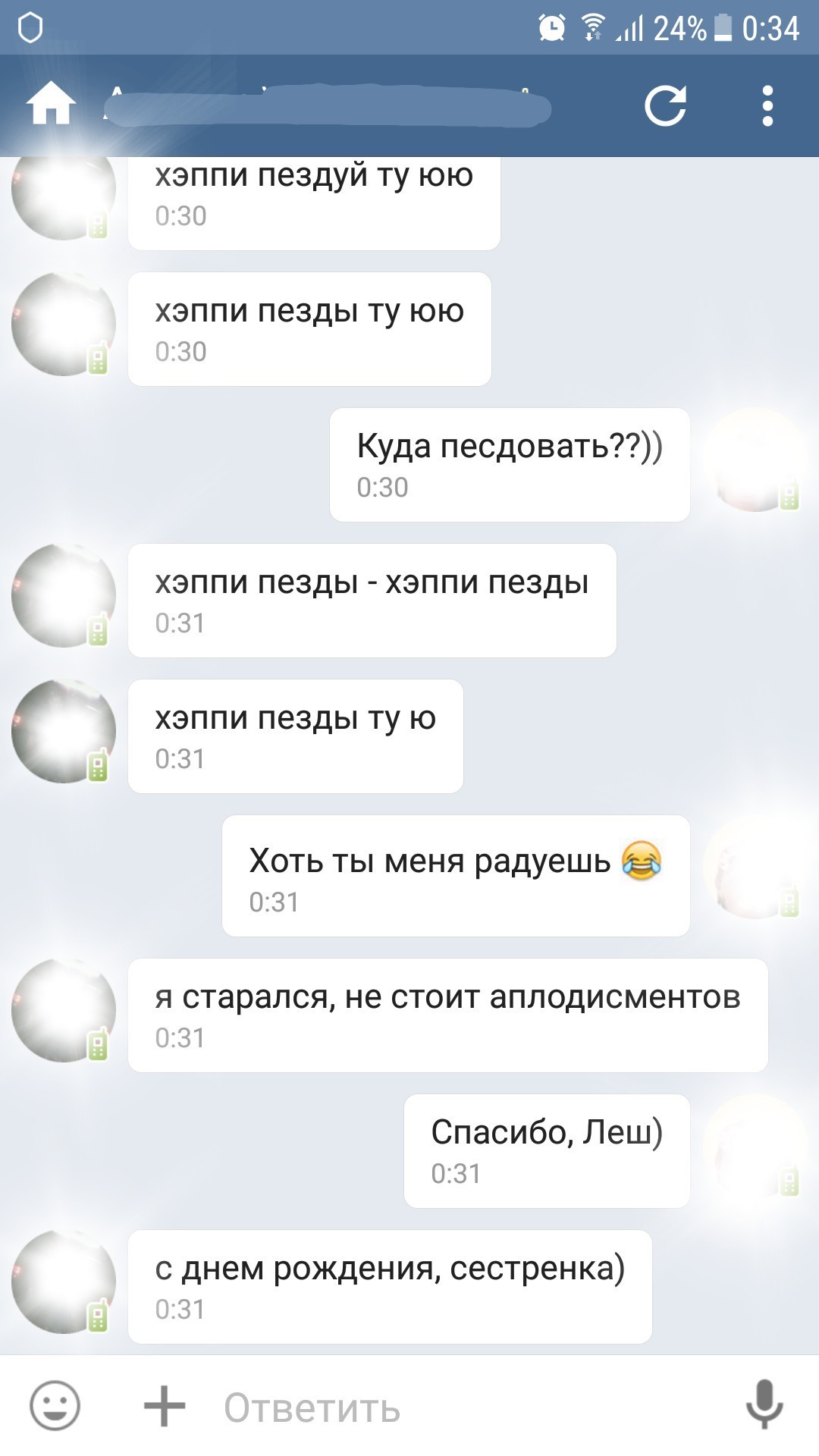The image size is (819, 1456).
Task: Go to the home screen icon
Action: point(51,104)
